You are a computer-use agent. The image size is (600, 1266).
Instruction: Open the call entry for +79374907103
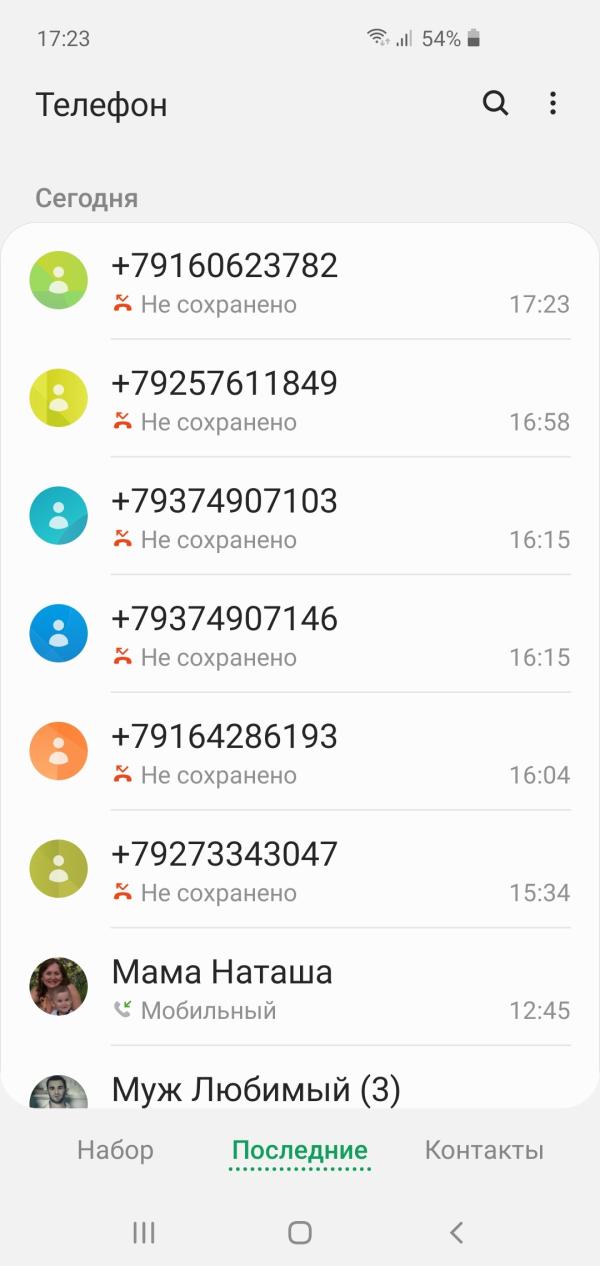300,517
